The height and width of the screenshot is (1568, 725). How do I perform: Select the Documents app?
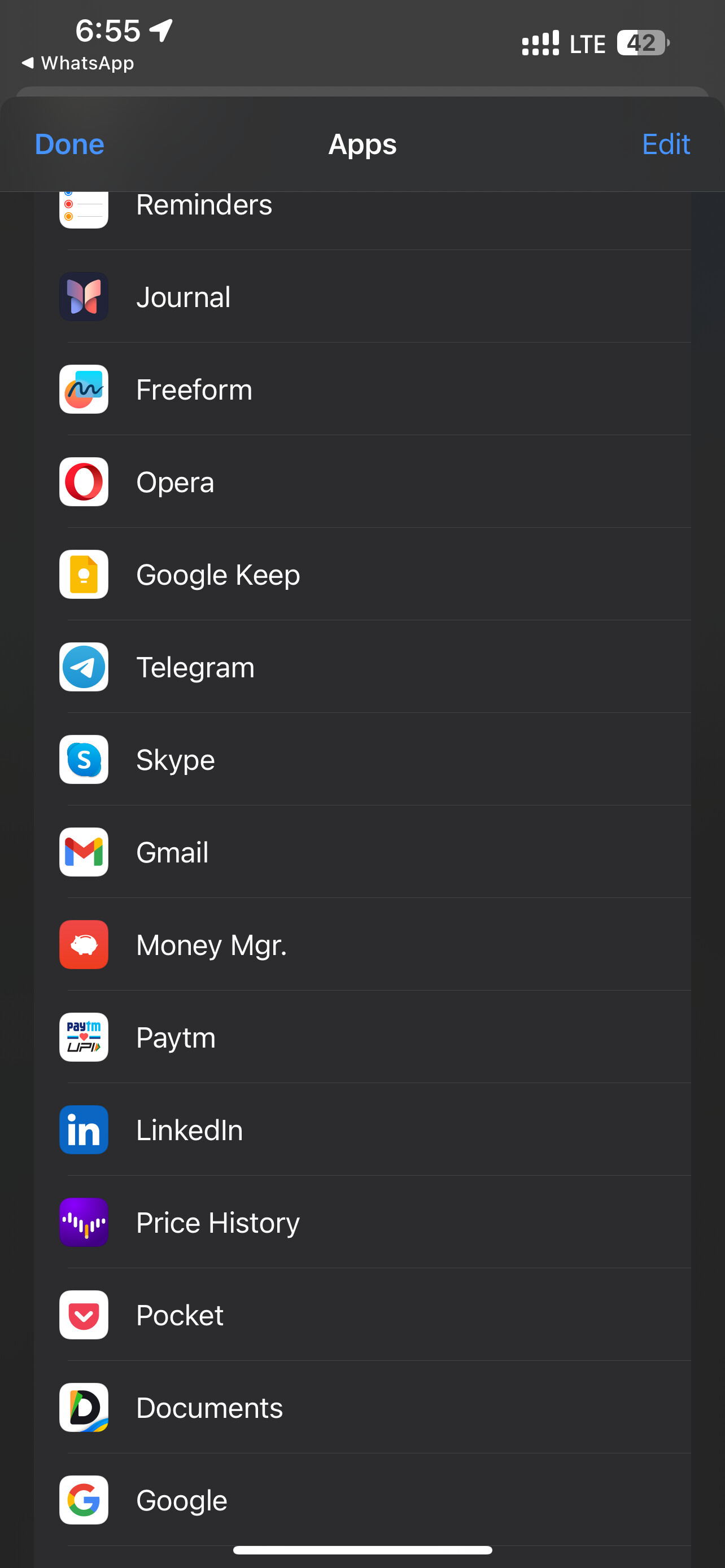click(362, 1407)
